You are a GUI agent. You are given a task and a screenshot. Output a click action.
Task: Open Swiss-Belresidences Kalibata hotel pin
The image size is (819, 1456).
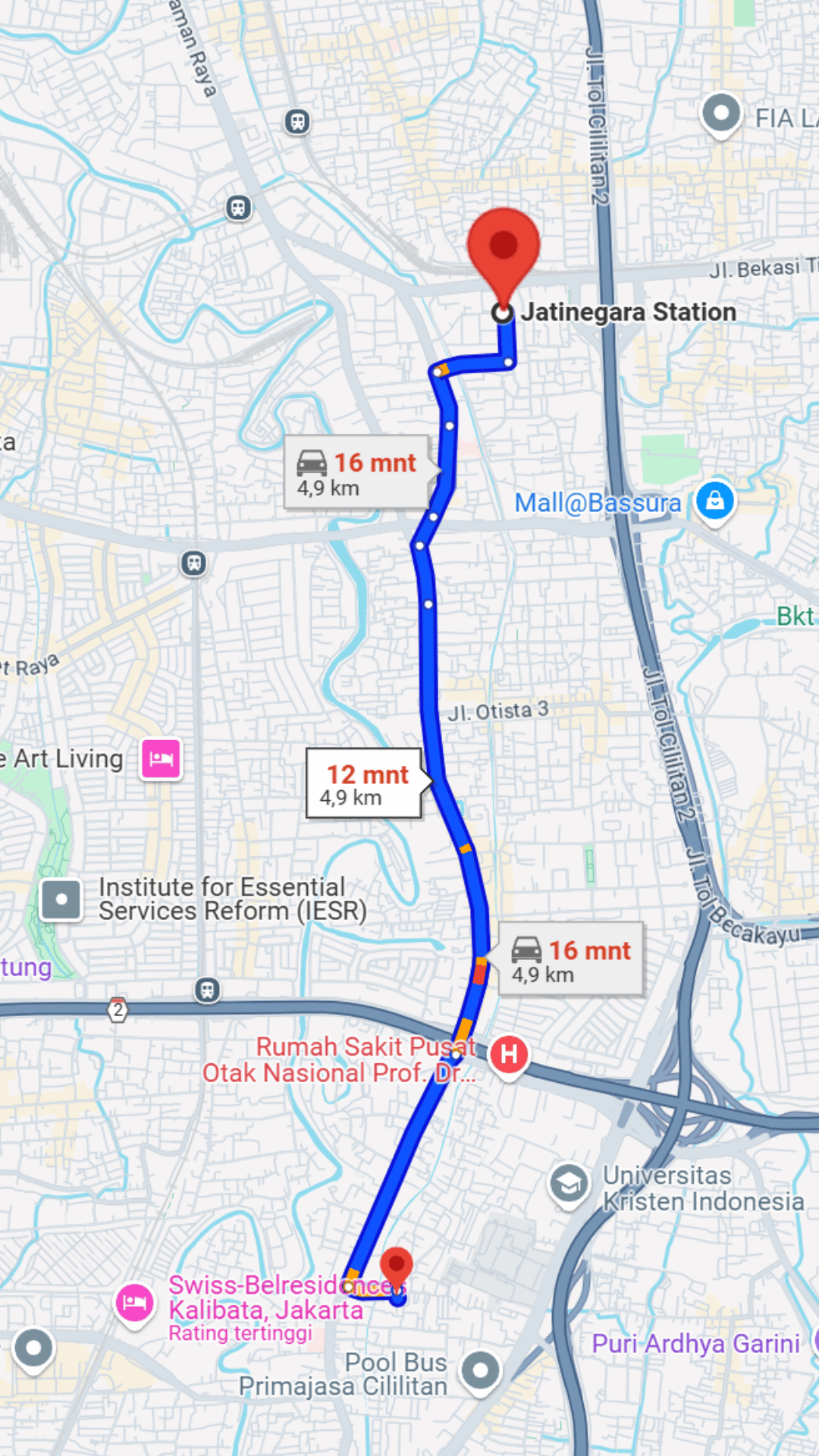tap(134, 1303)
